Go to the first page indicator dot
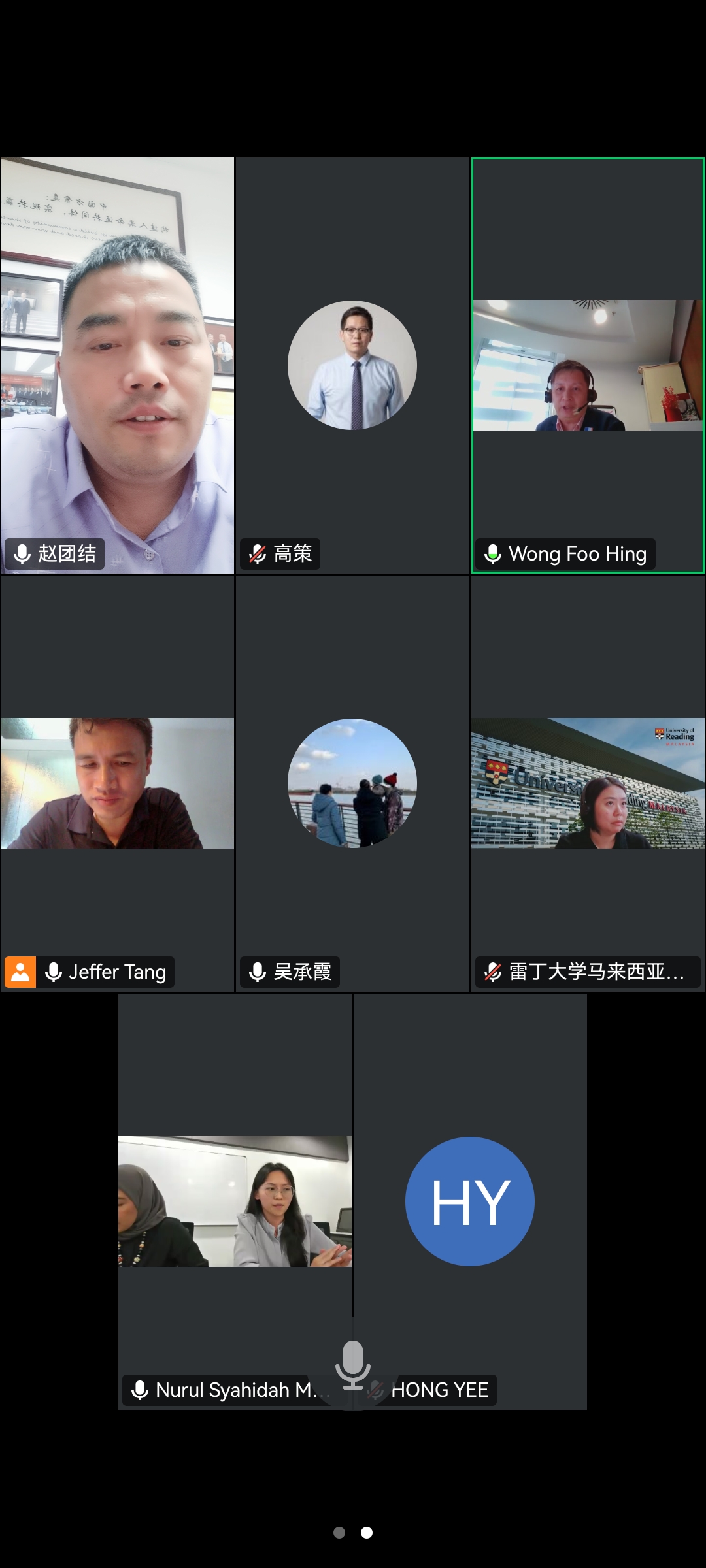This screenshot has width=706, height=1568. tap(339, 1533)
